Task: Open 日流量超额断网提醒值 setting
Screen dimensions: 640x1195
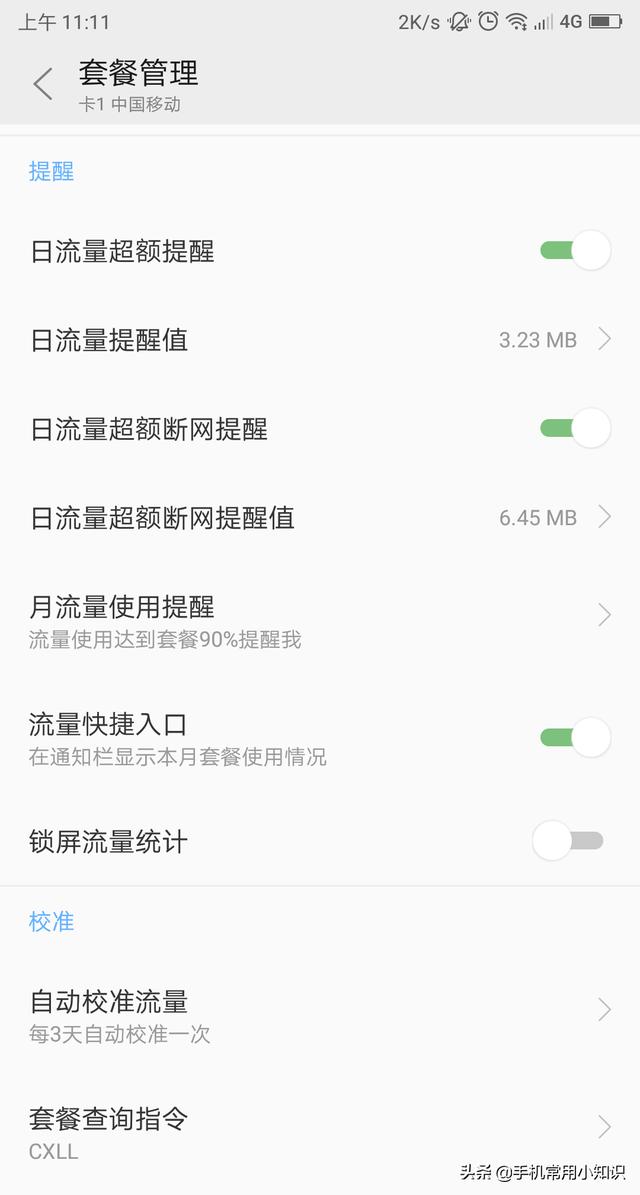Action: 320,518
